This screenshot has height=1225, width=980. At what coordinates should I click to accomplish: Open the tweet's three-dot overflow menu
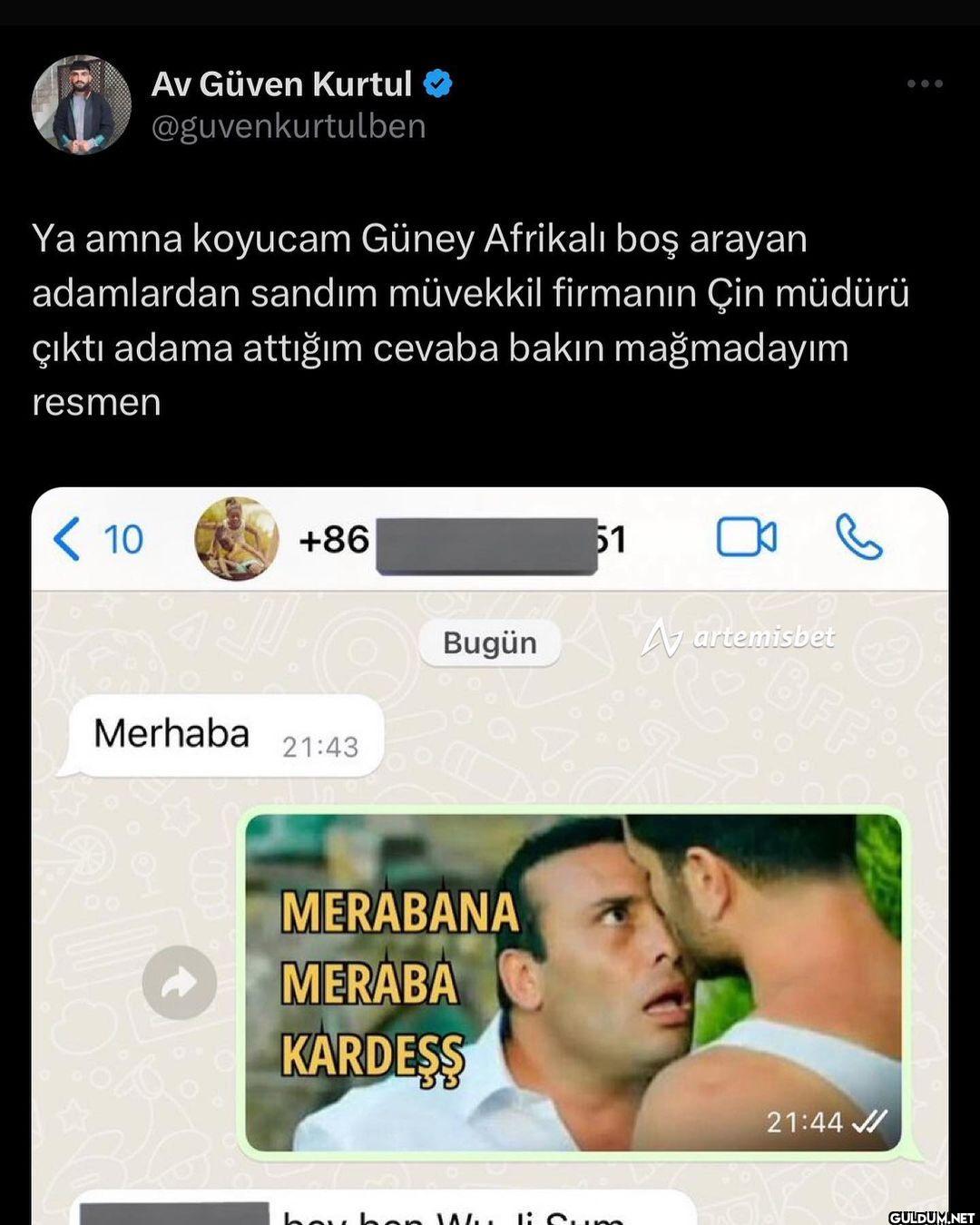point(925,83)
